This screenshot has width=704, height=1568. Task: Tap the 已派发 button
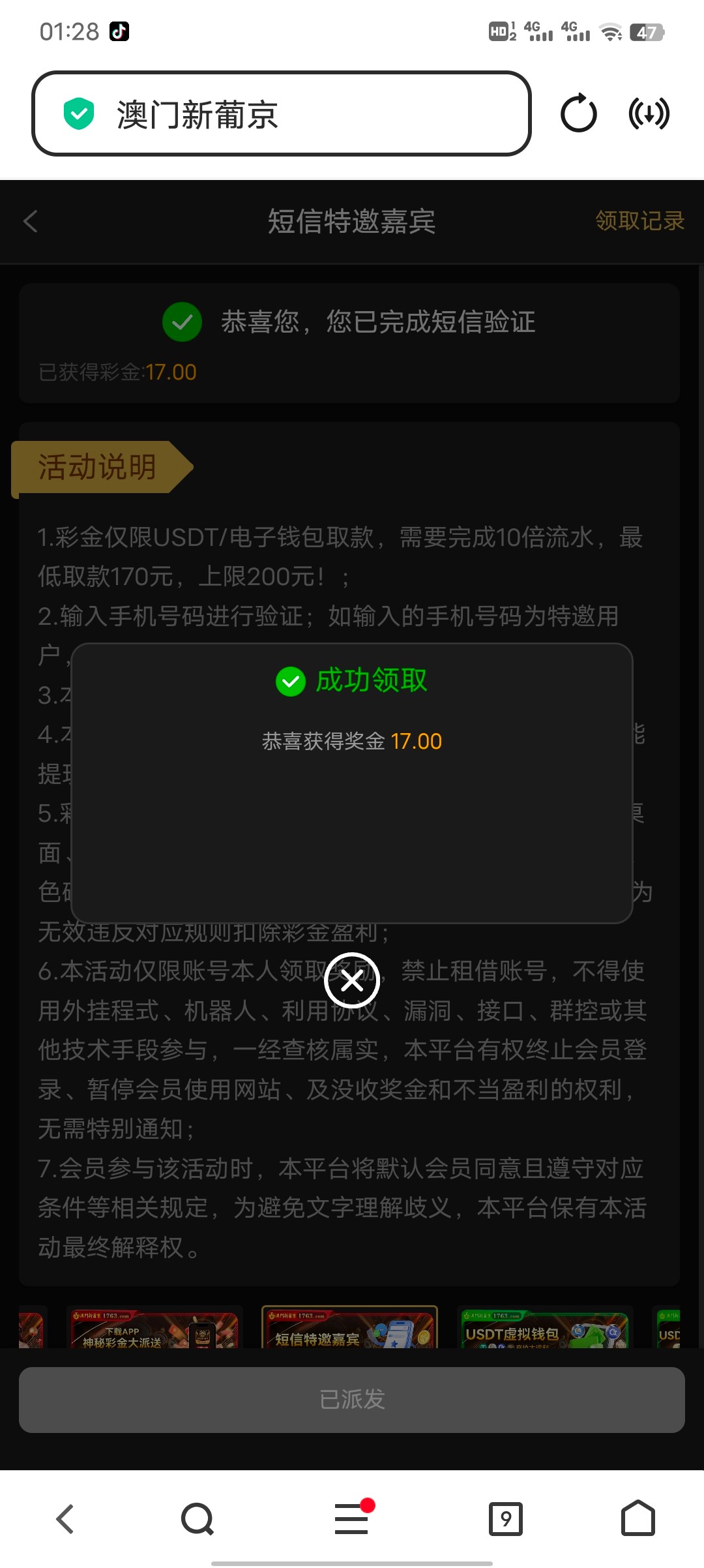(x=352, y=1400)
